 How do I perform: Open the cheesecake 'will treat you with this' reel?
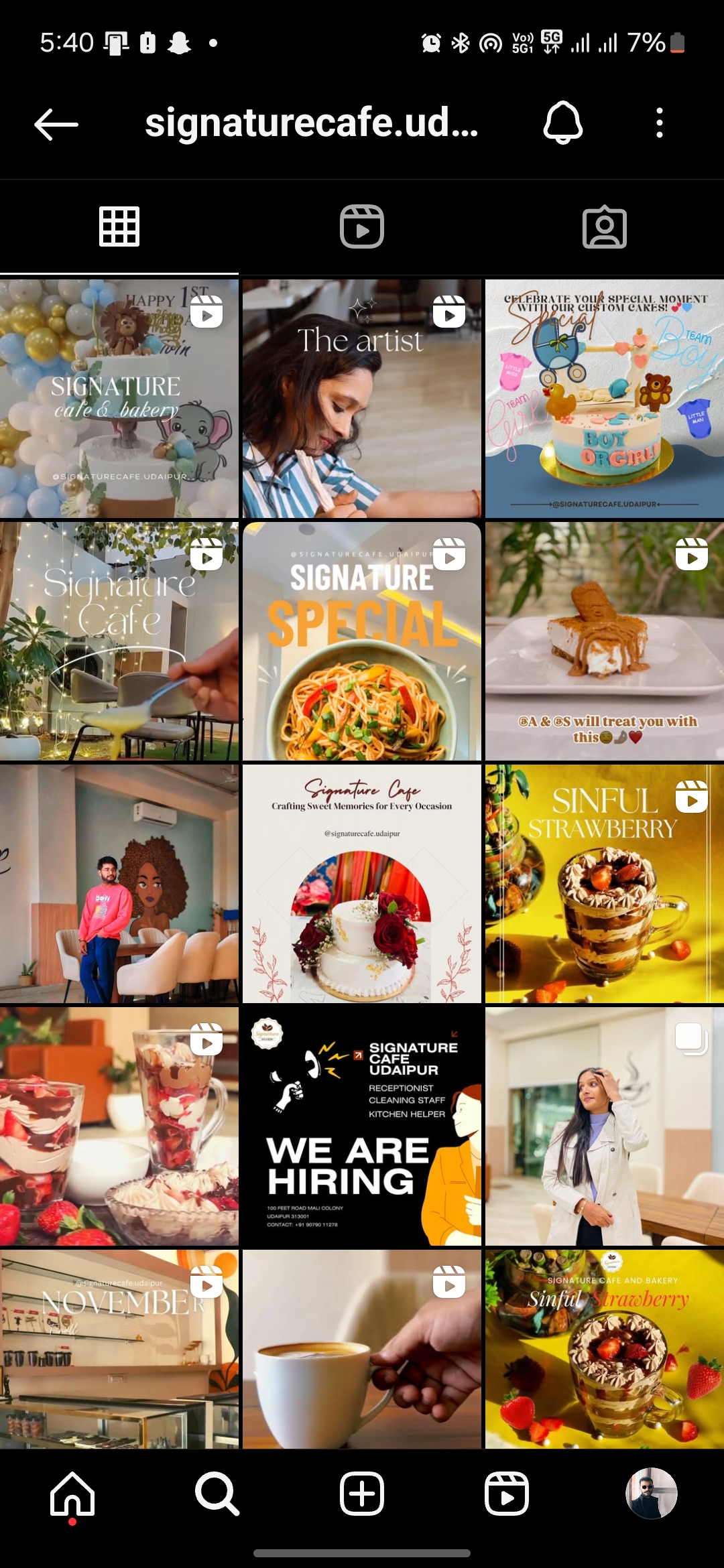tap(604, 641)
